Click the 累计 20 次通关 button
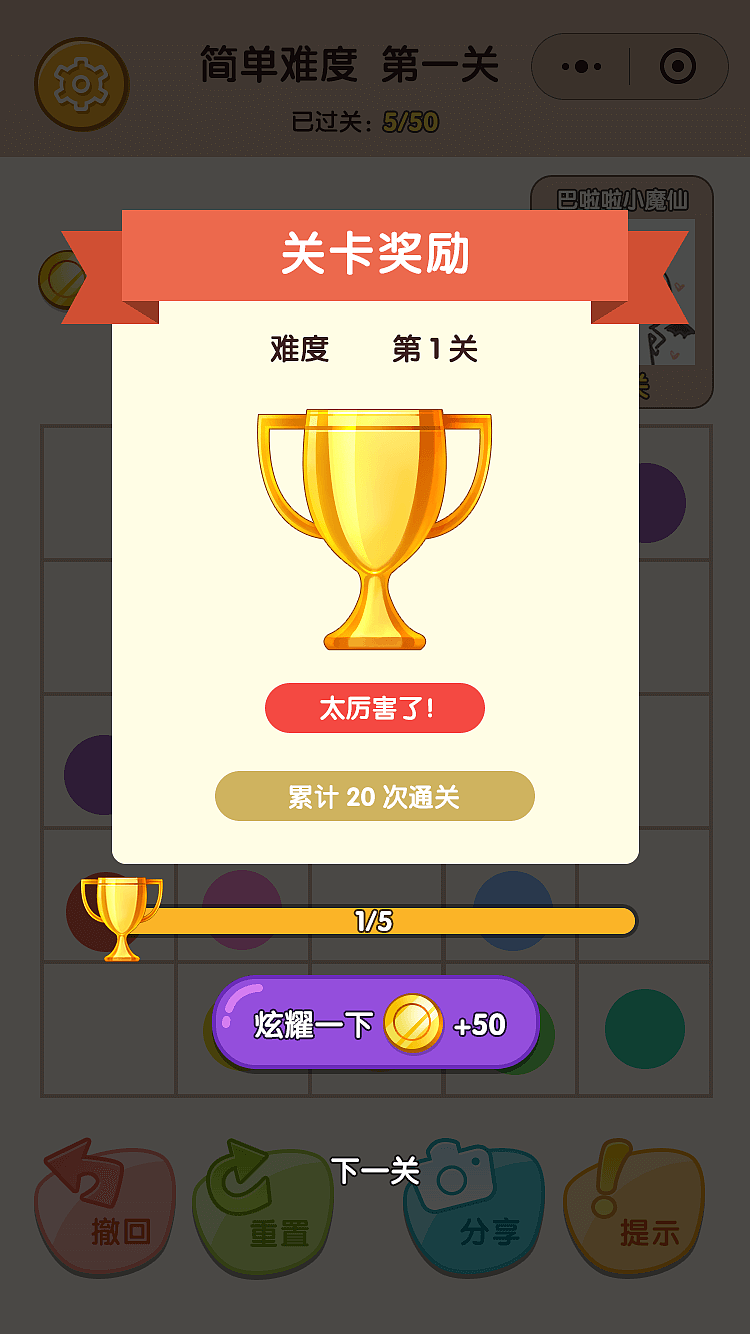Viewport: 750px width, 1334px height. pyautogui.click(x=374, y=796)
